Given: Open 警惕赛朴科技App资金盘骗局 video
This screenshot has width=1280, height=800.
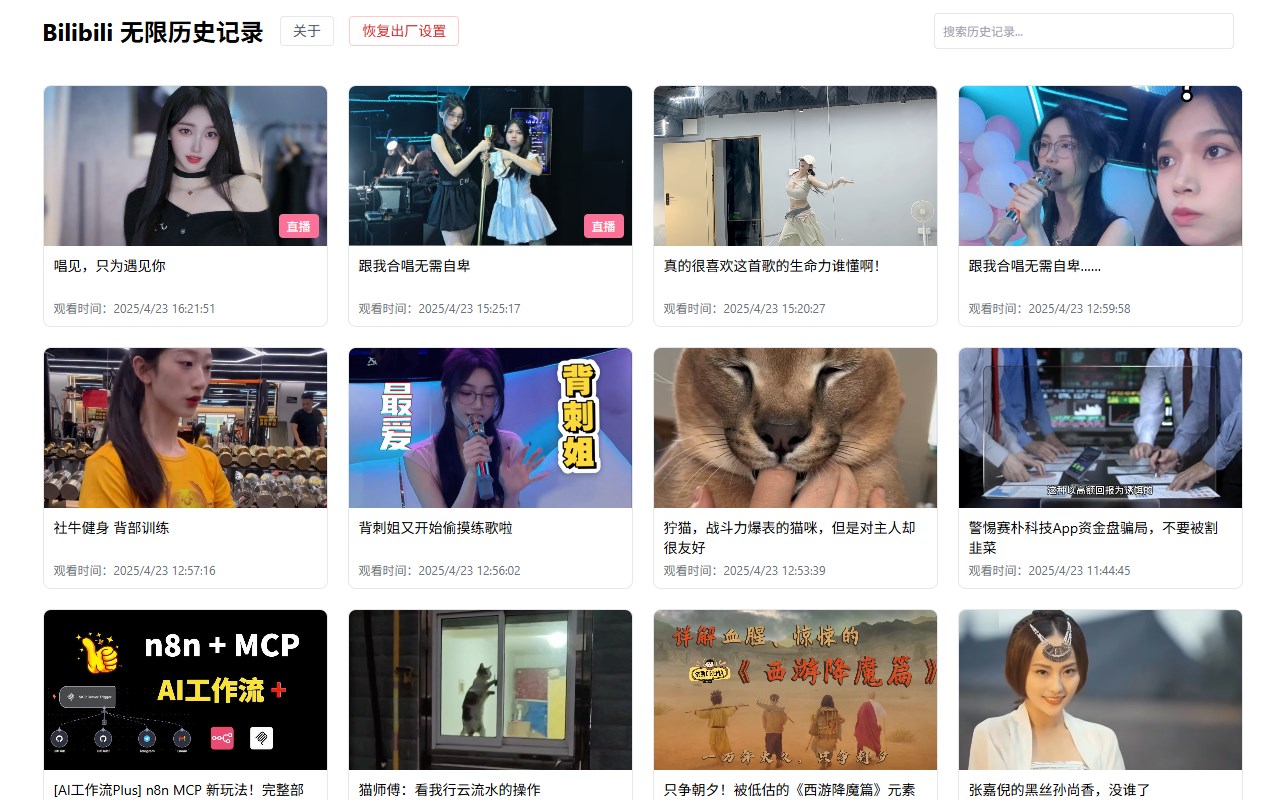Looking at the screenshot, I should tap(1100, 428).
